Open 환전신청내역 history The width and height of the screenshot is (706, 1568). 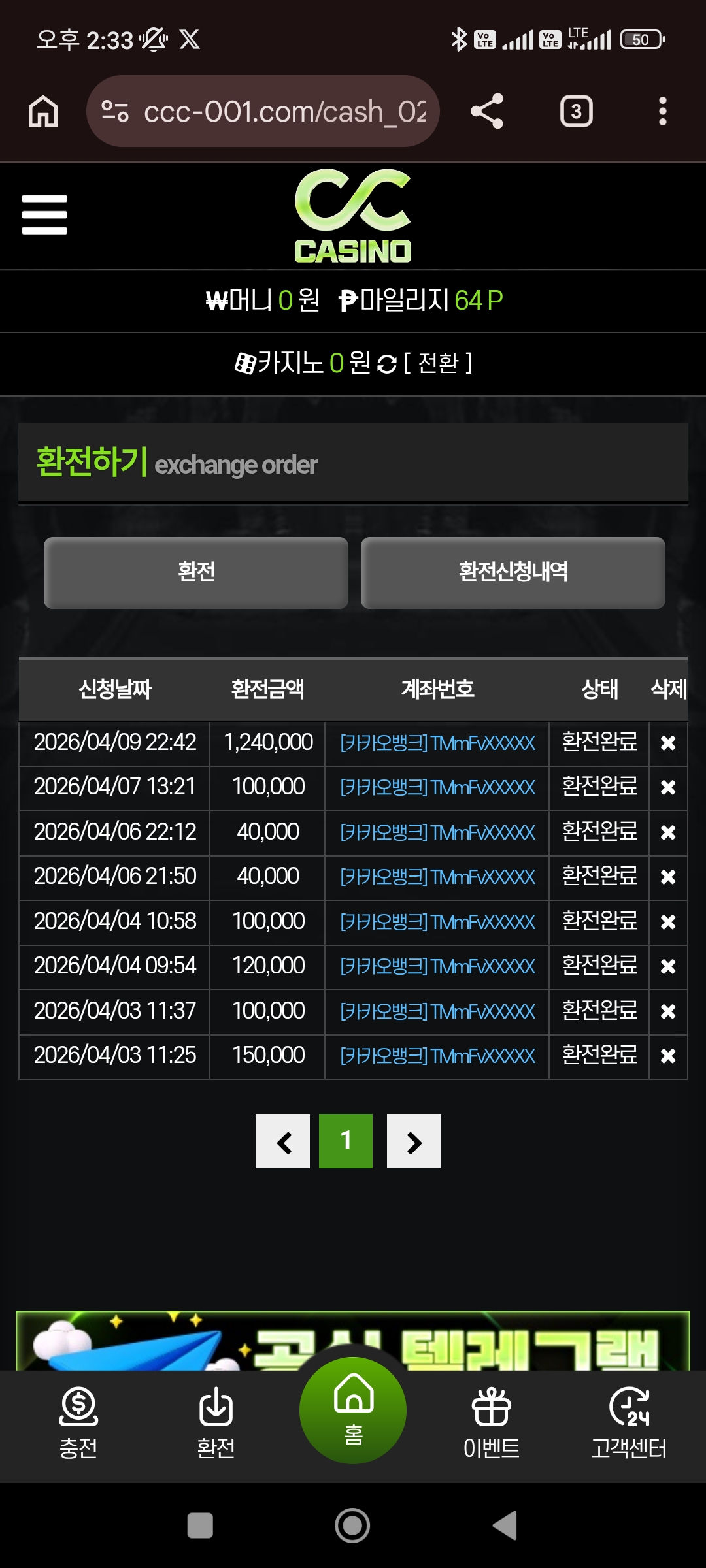(513, 572)
